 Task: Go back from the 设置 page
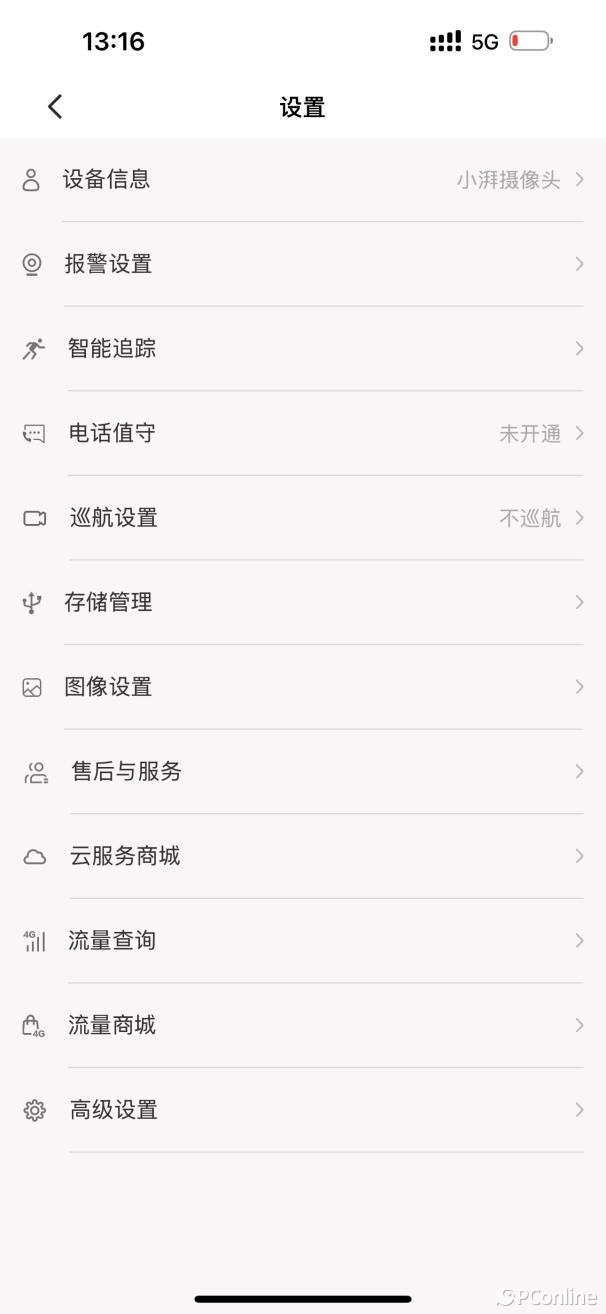[55, 107]
